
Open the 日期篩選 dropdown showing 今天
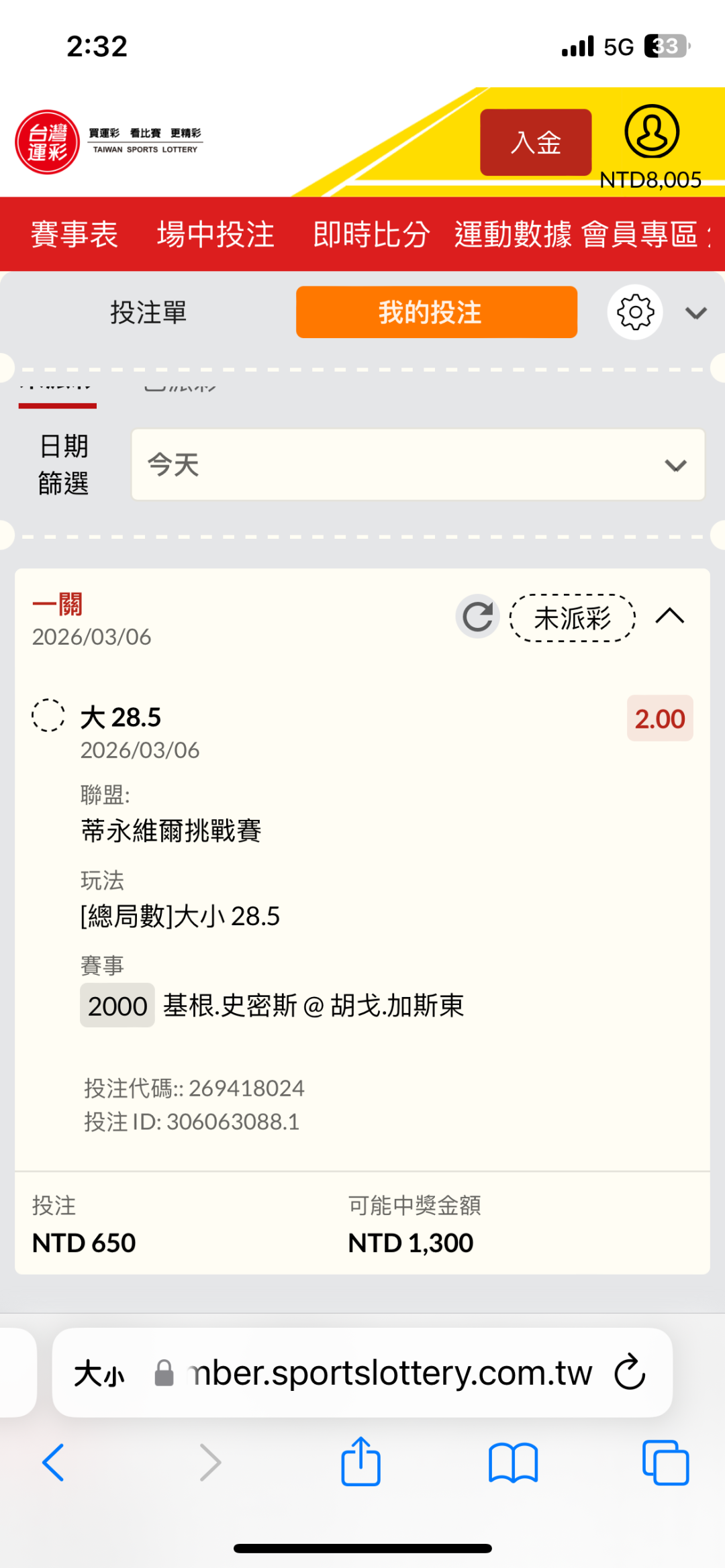[418, 465]
